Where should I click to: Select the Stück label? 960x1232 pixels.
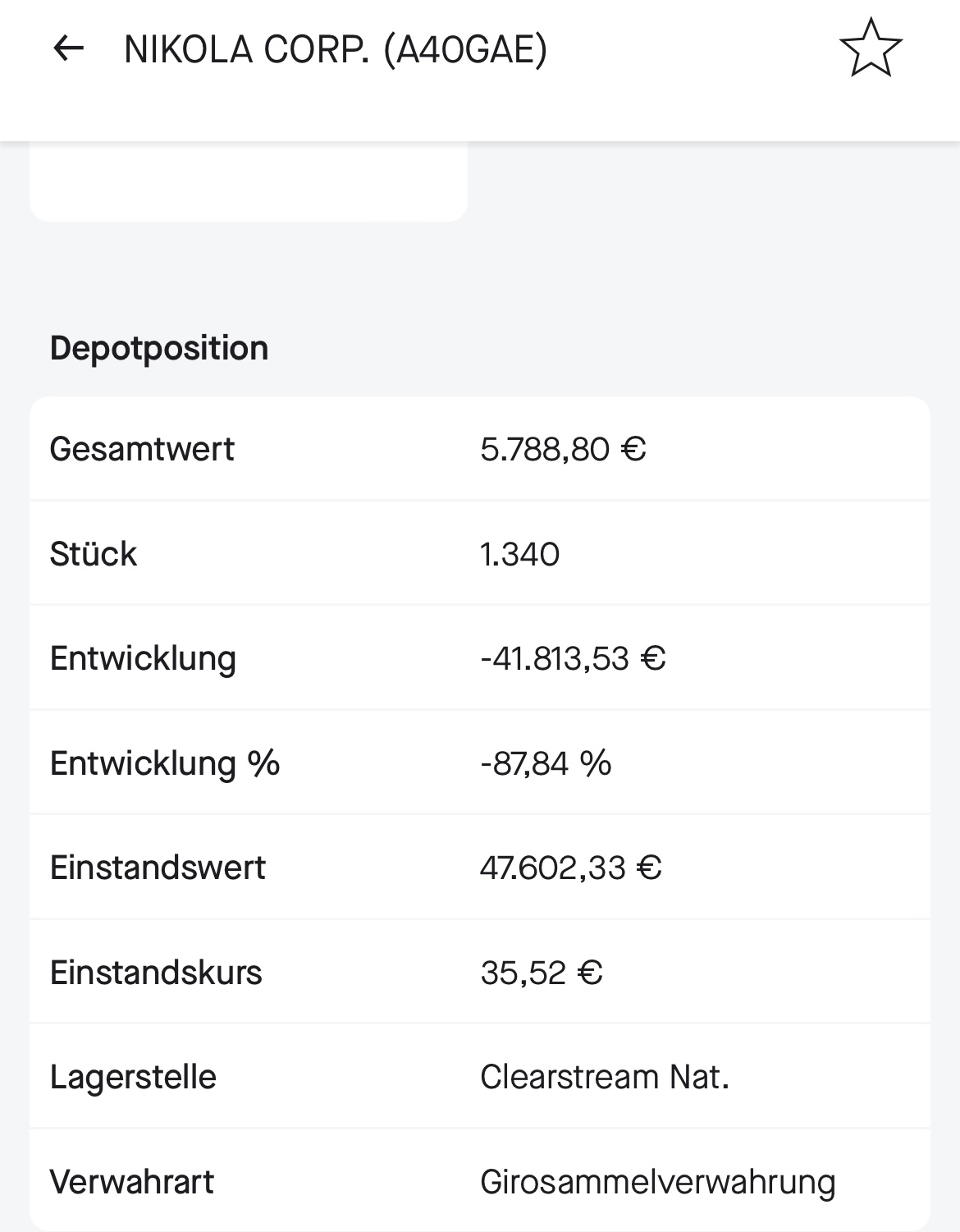coord(93,553)
